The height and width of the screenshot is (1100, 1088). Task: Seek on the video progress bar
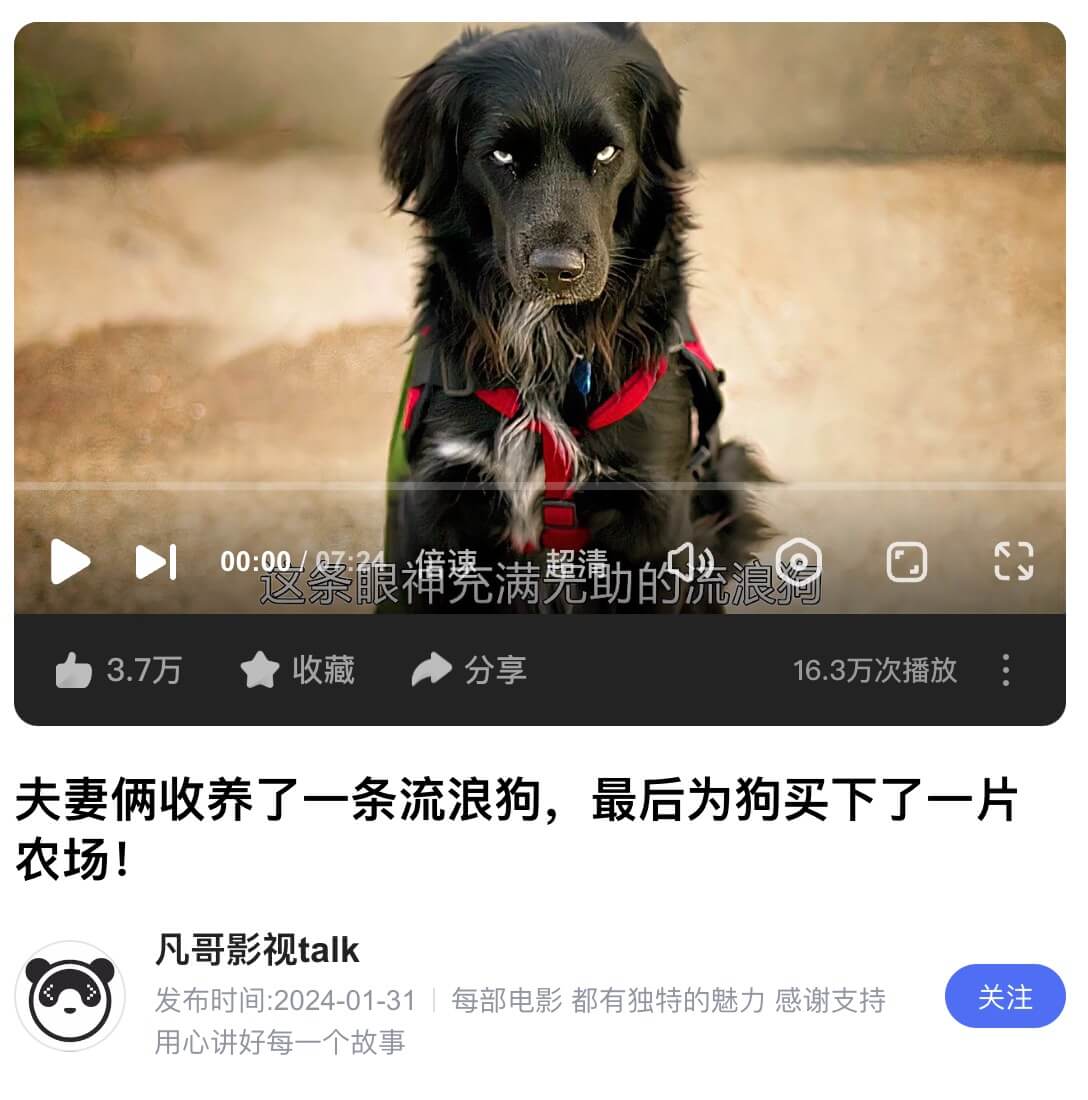tap(540, 487)
